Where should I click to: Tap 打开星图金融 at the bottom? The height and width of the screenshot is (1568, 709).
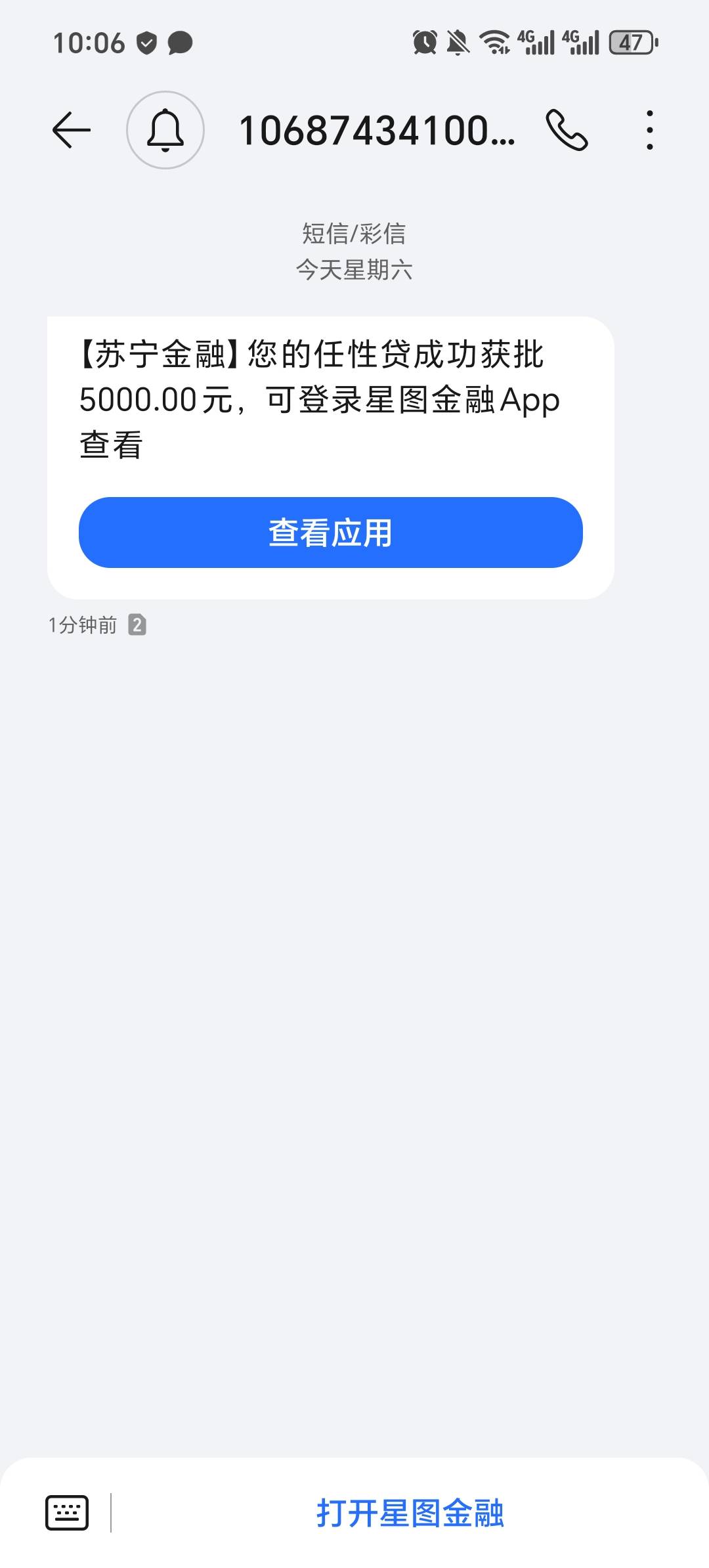point(410,1513)
